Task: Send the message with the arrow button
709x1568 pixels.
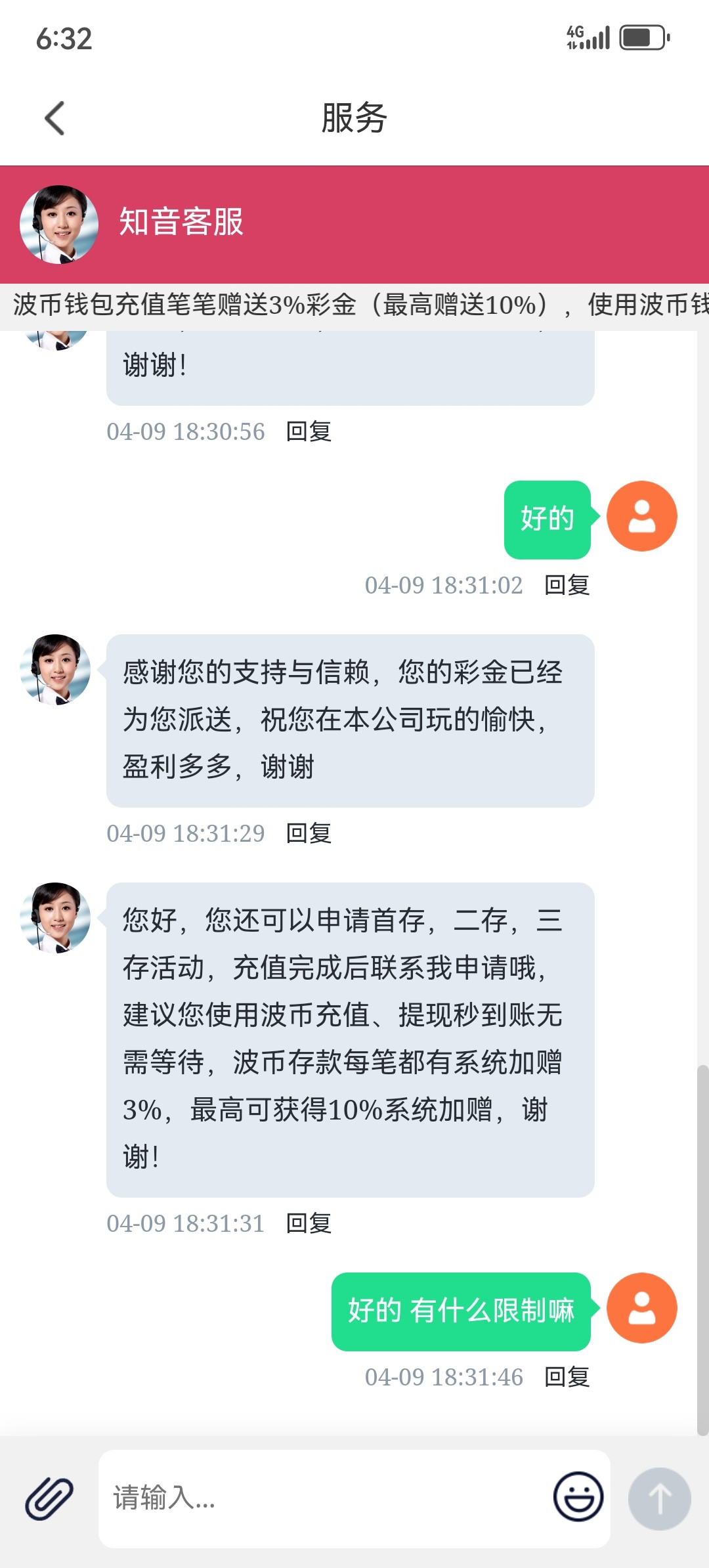Action: 659,1499
